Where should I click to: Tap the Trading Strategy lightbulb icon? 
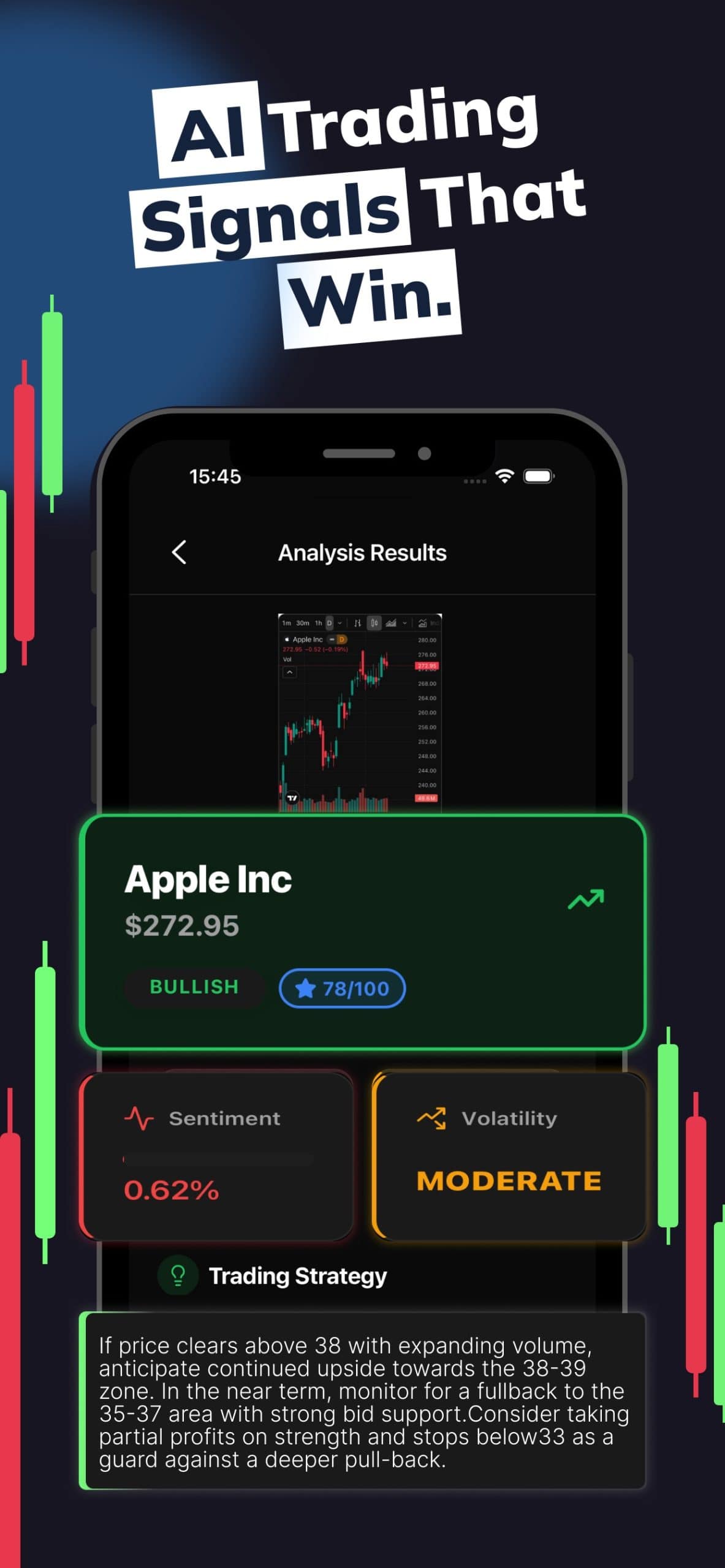pyautogui.click(x=178, y=1277)
